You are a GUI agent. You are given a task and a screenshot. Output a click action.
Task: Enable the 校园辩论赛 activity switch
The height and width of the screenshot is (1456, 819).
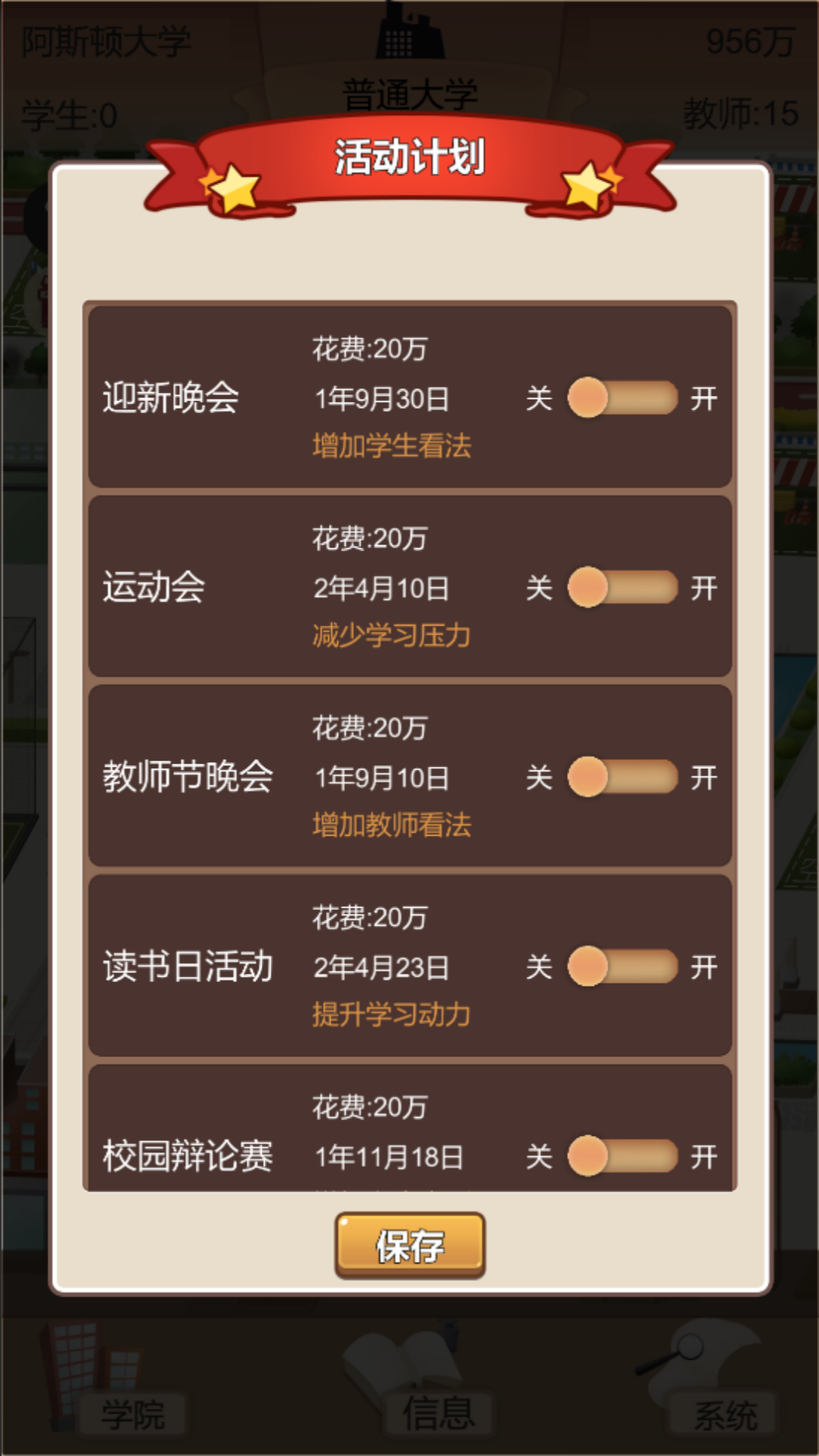click(x=622, y=1157)
